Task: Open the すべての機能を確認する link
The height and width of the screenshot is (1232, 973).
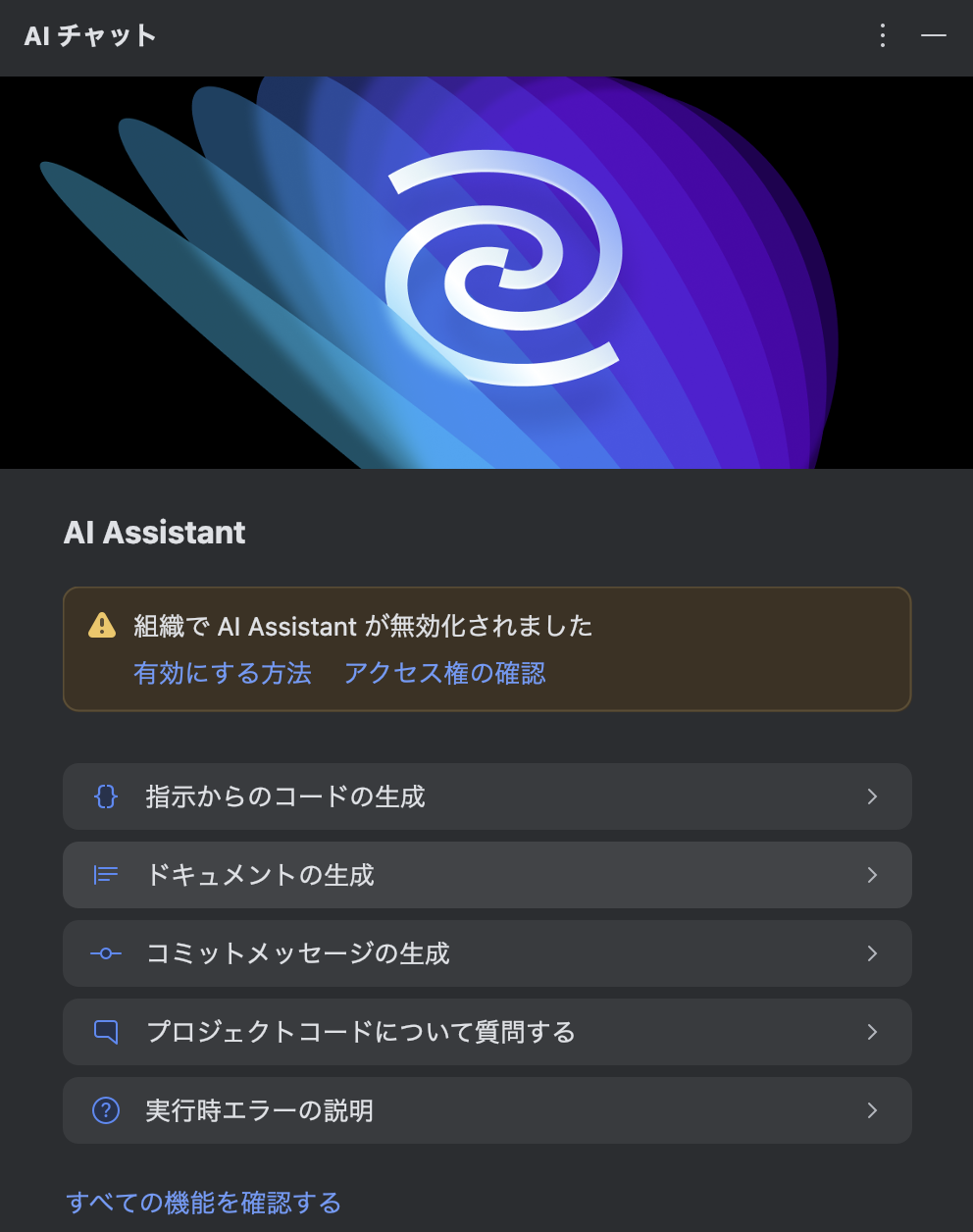Action: pos(204,1203)
